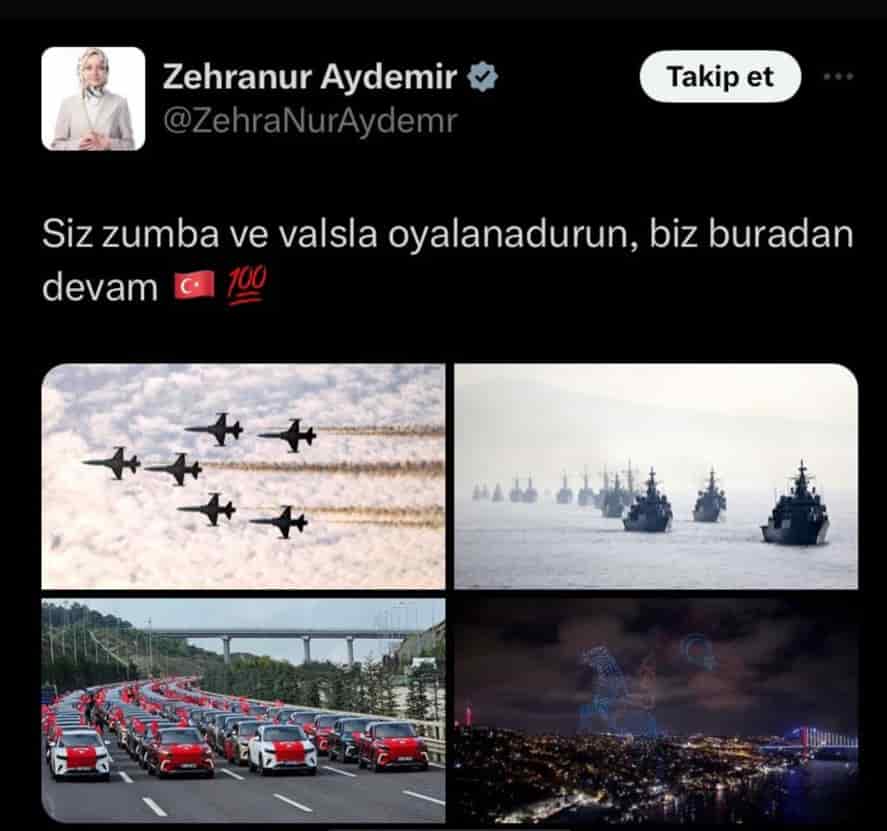Viewport: 887px width, 831px height.
Task: Open the tweet's three-dot overflow menu
Action: [837, 77]
